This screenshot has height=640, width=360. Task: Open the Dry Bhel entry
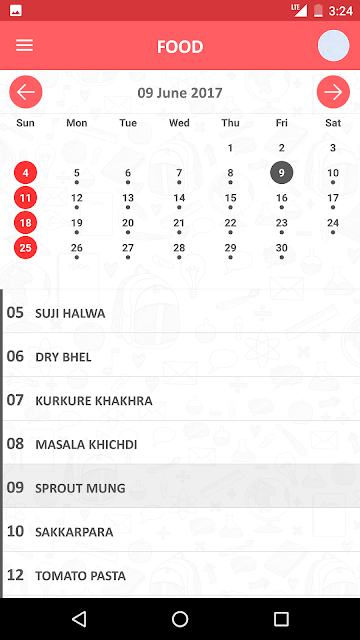182,356
